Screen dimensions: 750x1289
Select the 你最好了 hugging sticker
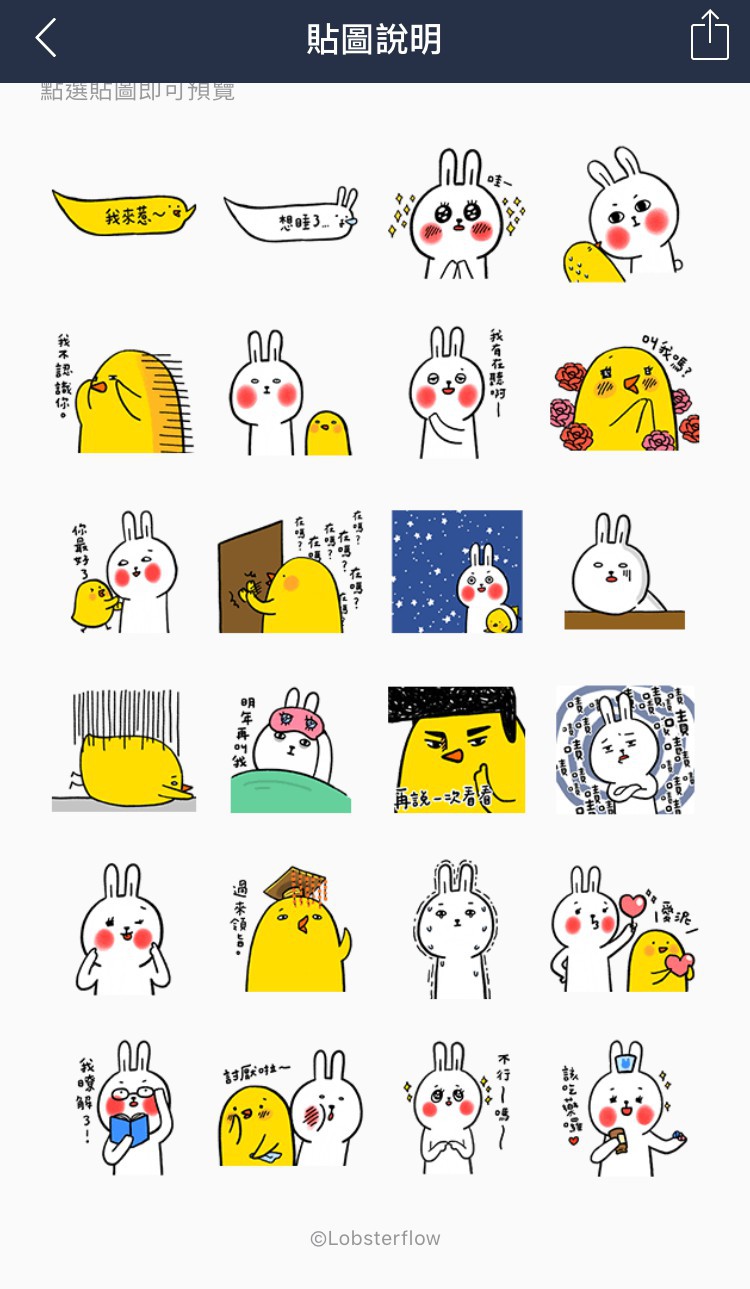[124, 572]
